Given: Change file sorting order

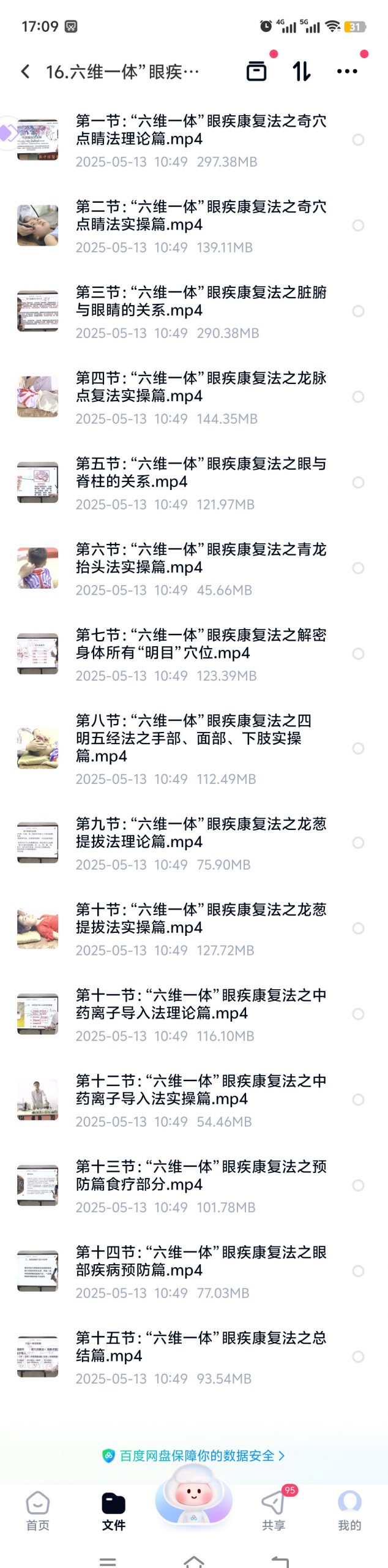Looking at the screenshot, I should [x=301, y=72].
